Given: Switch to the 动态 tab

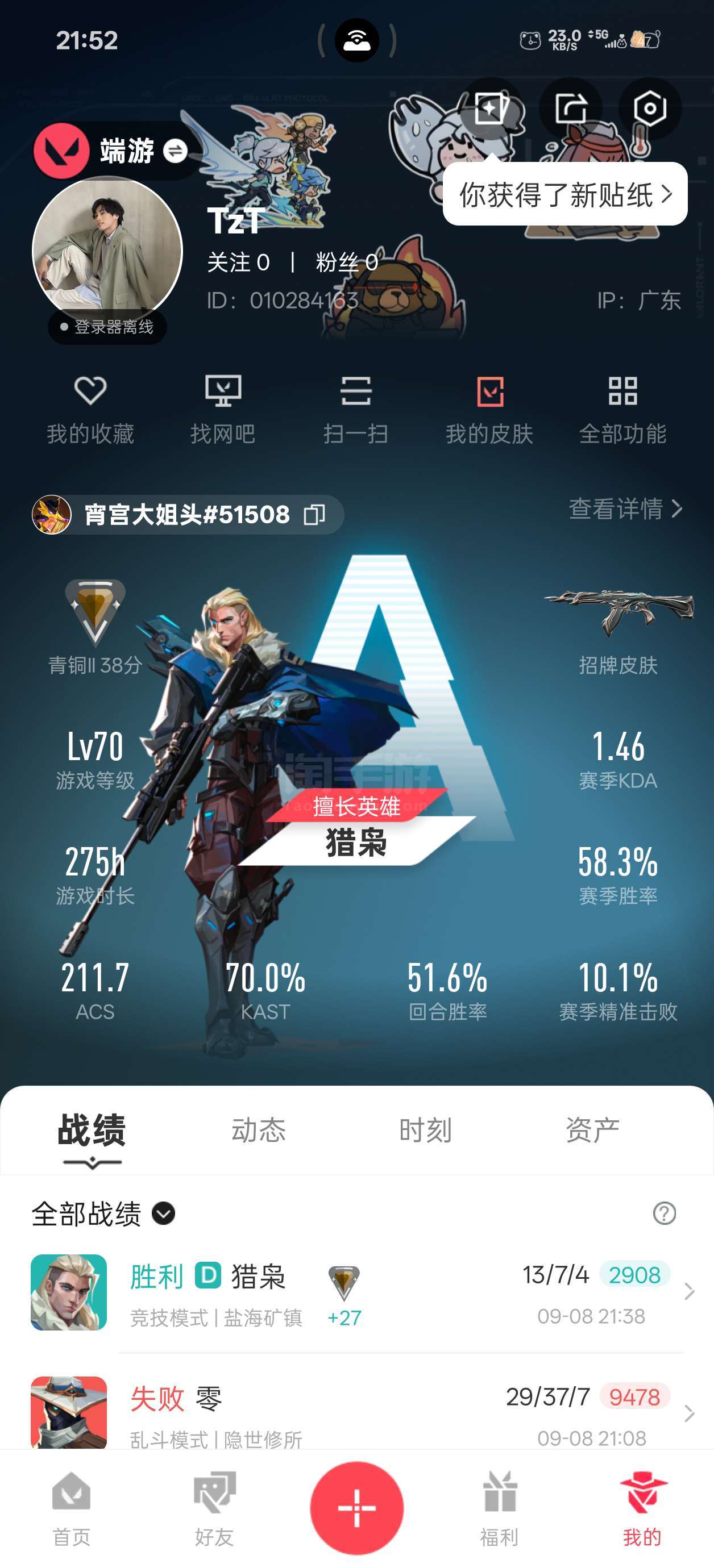Looking at the screenshot, I should (x=258, y=1130).
